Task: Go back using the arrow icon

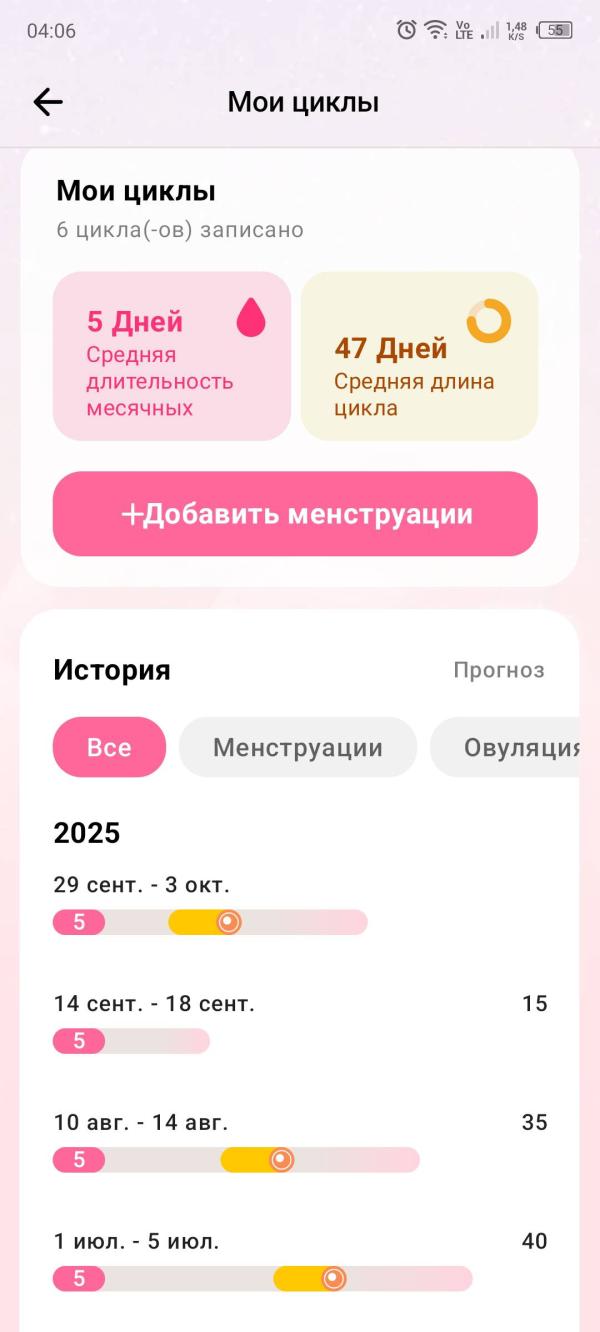Action: click(48, 101)
